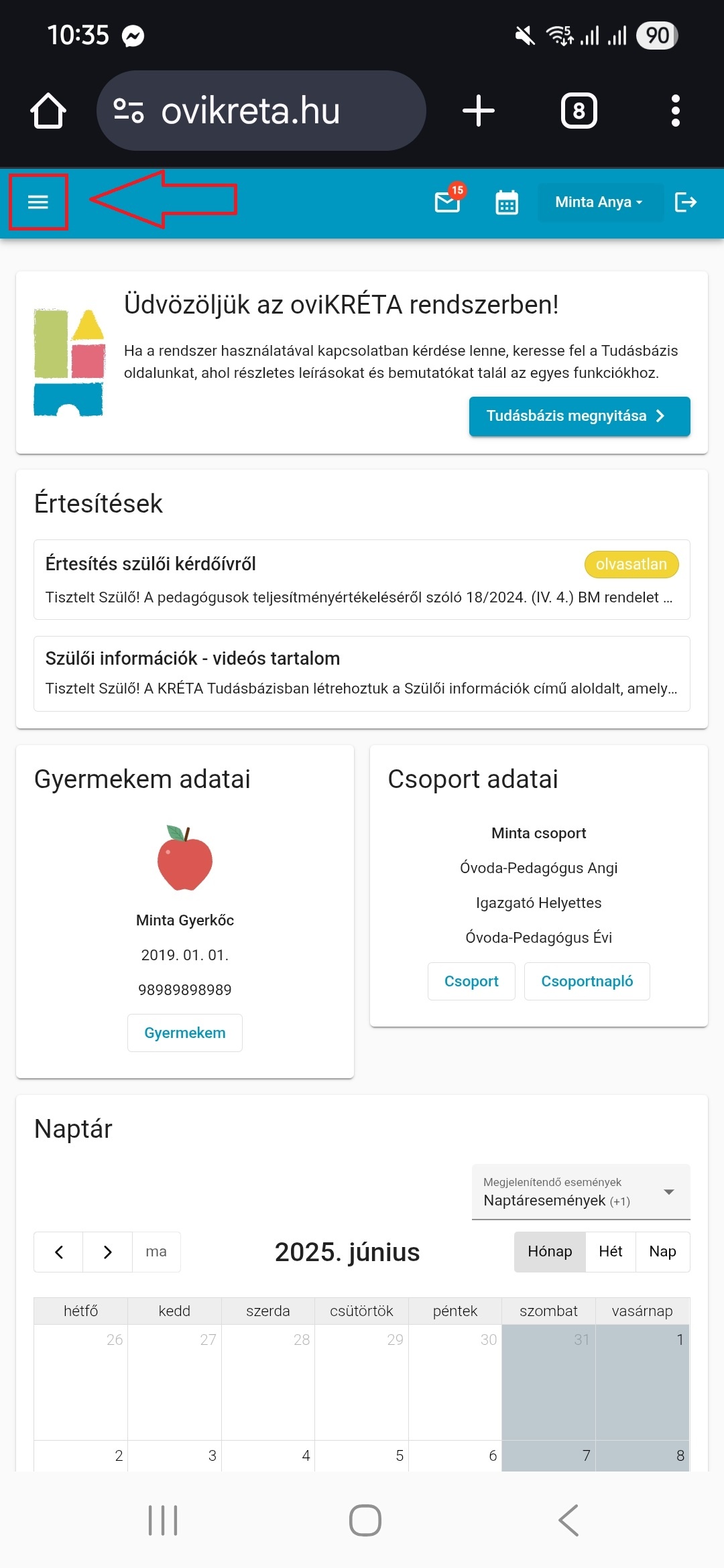Go to the previous month in calendar

point(59,1252)
